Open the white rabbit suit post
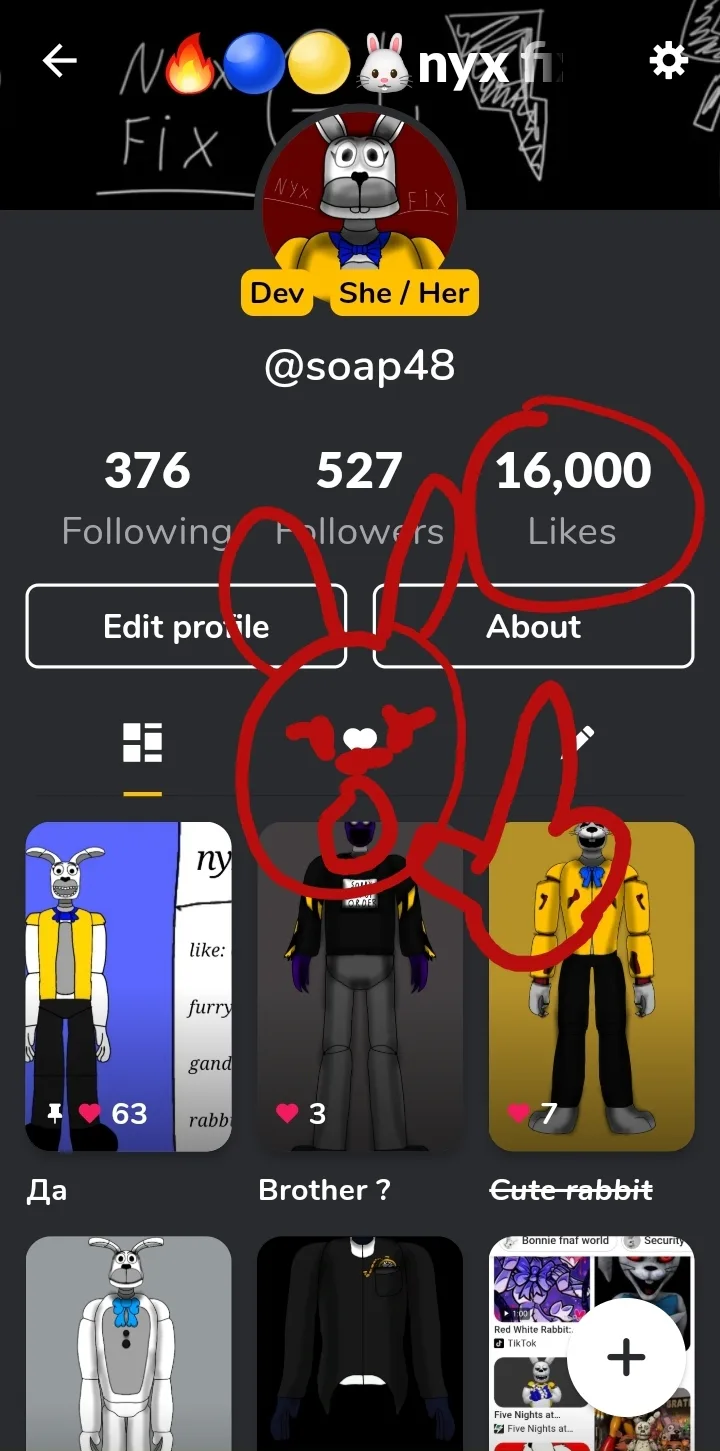This screenshot has height=1451, width=720. click(x=128, y=1343)
